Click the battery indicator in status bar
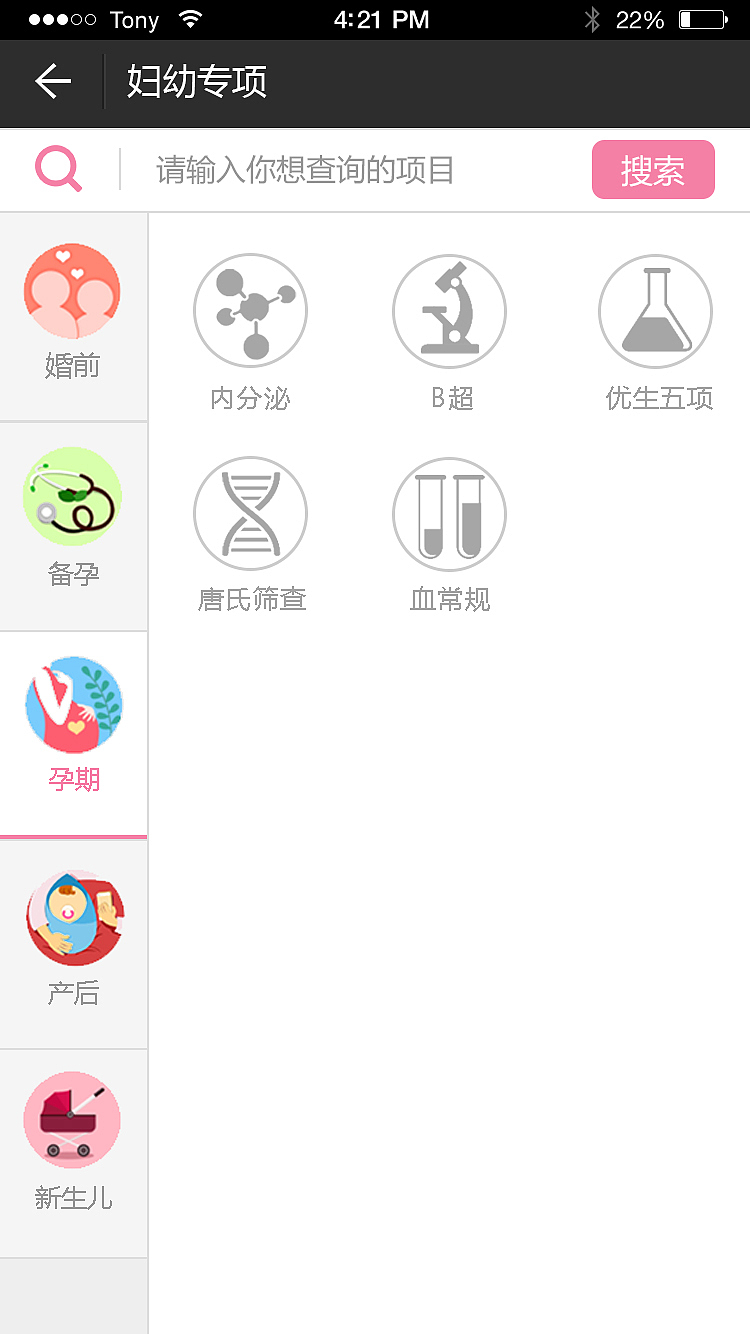Viewport: 750px width, 1334px height. coord(702,18)
